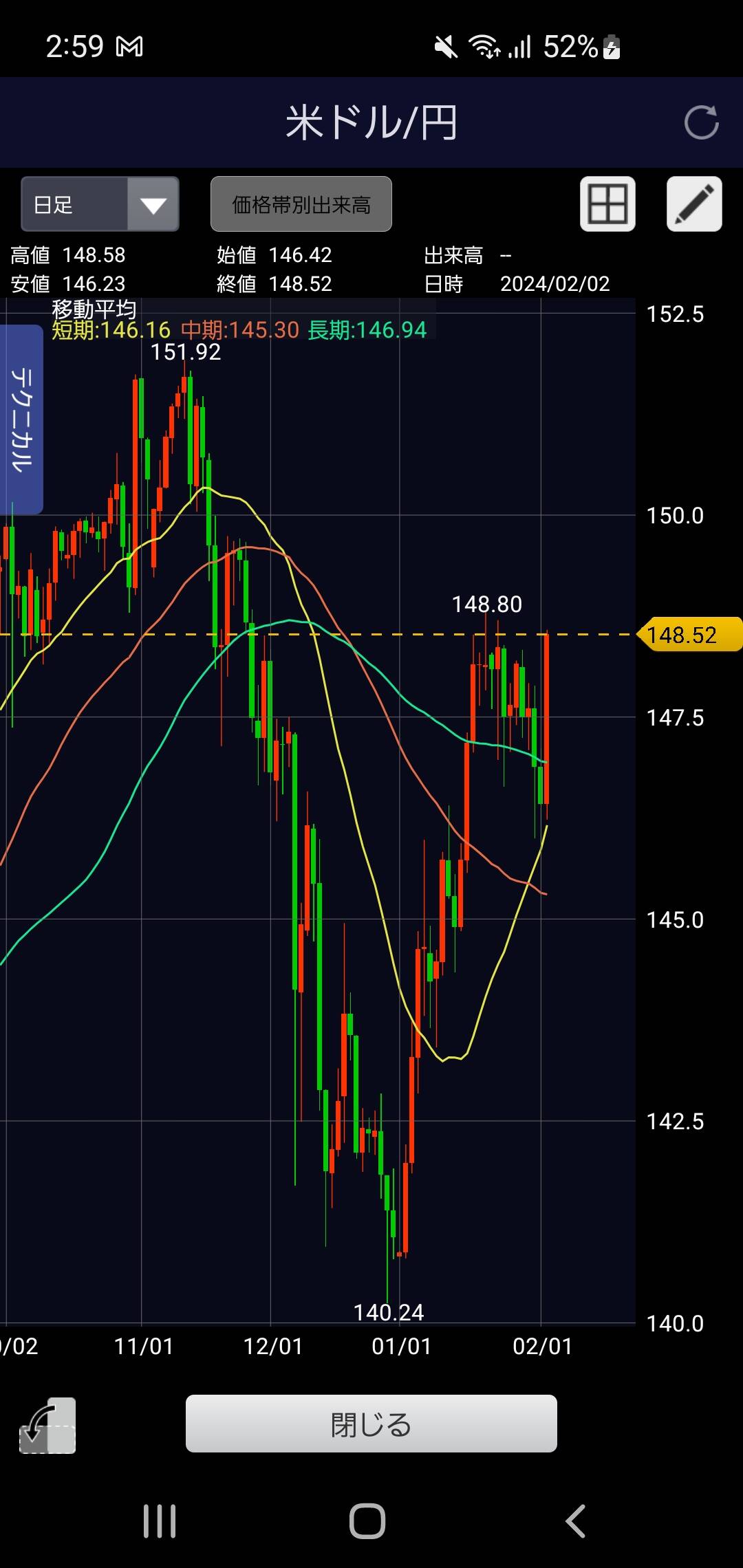
Task: Open the pencil drawing tool
Action: click(694, 204)
